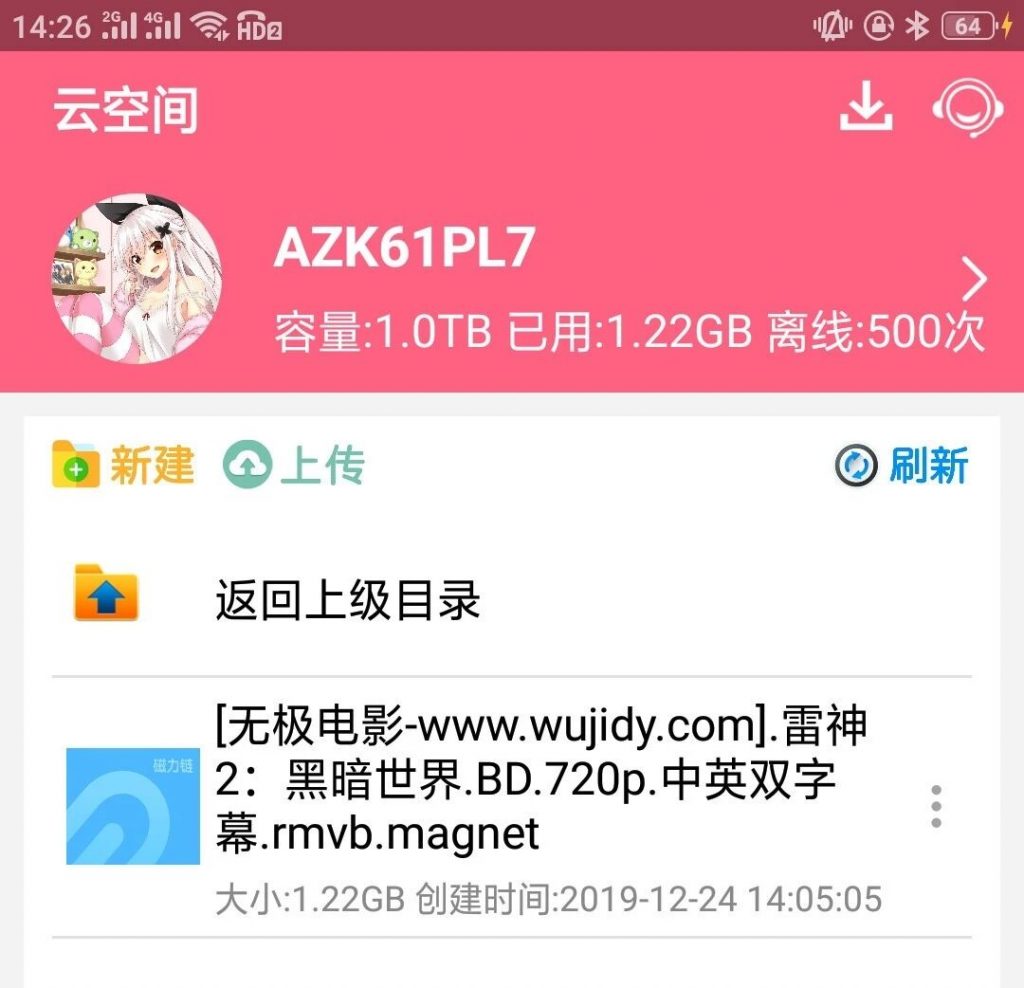
Task: Create a new folder with 新建
Action: [x=123, y=465]
